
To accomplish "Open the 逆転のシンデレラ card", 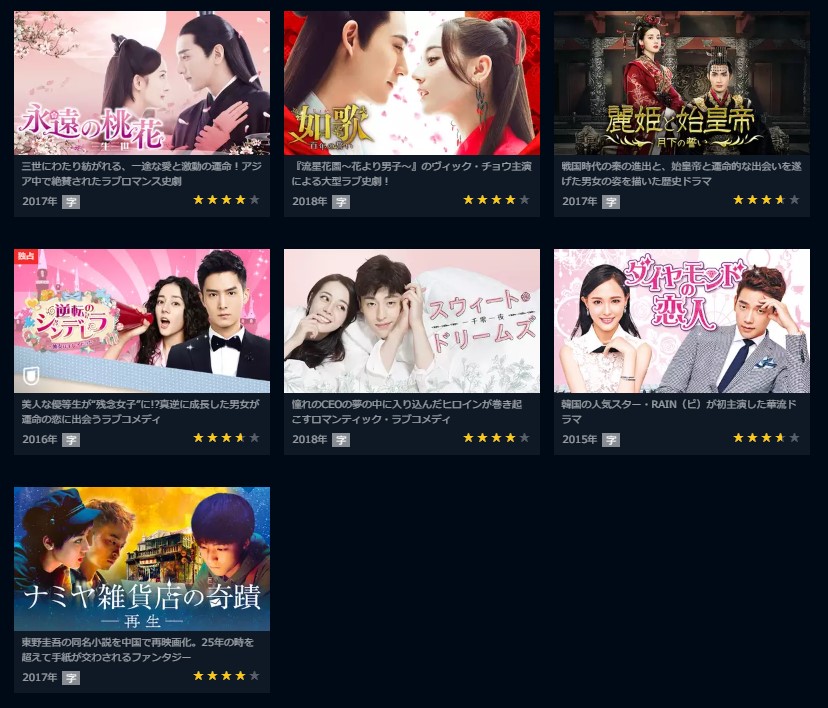I will coord(142,321).
